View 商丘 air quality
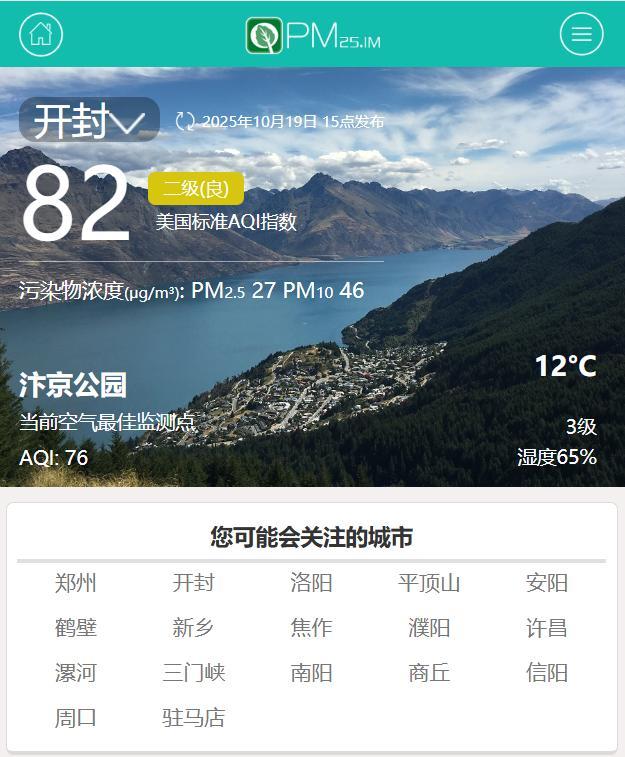The image size is (625, 757). click(x=429, y=673)
